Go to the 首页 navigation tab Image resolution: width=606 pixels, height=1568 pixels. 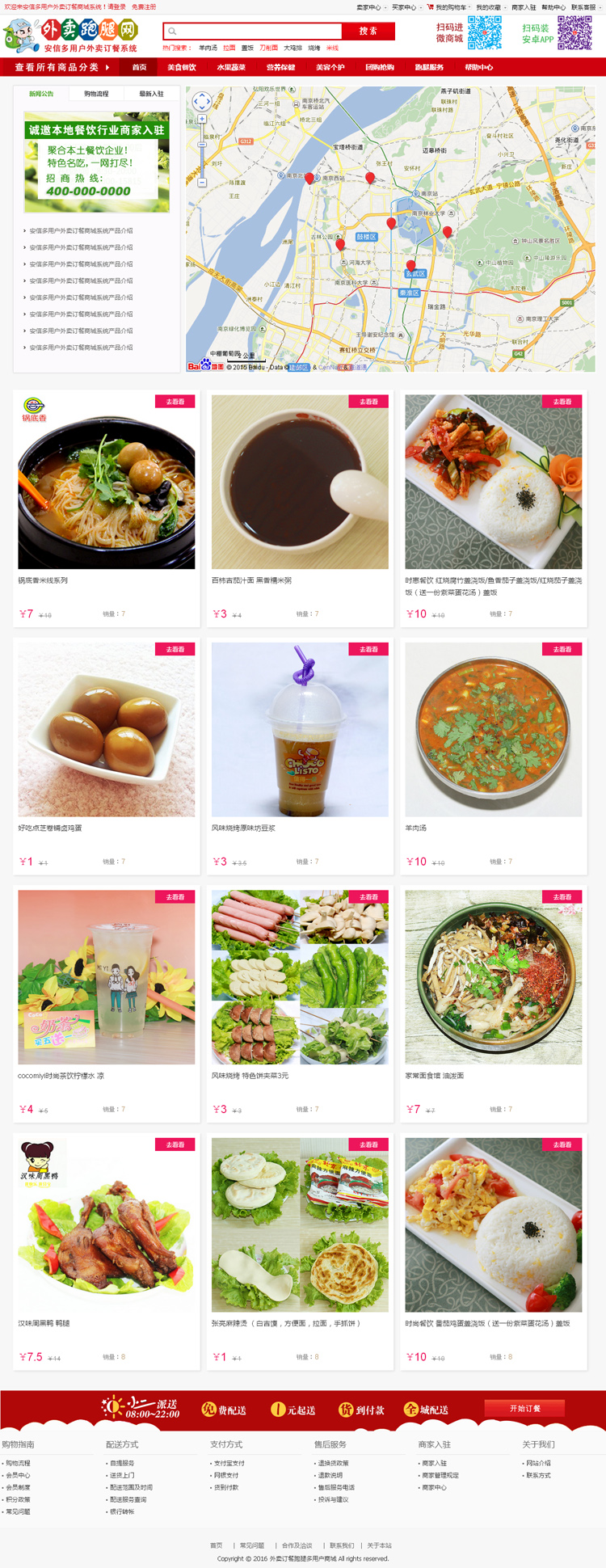tap(139, 67)
